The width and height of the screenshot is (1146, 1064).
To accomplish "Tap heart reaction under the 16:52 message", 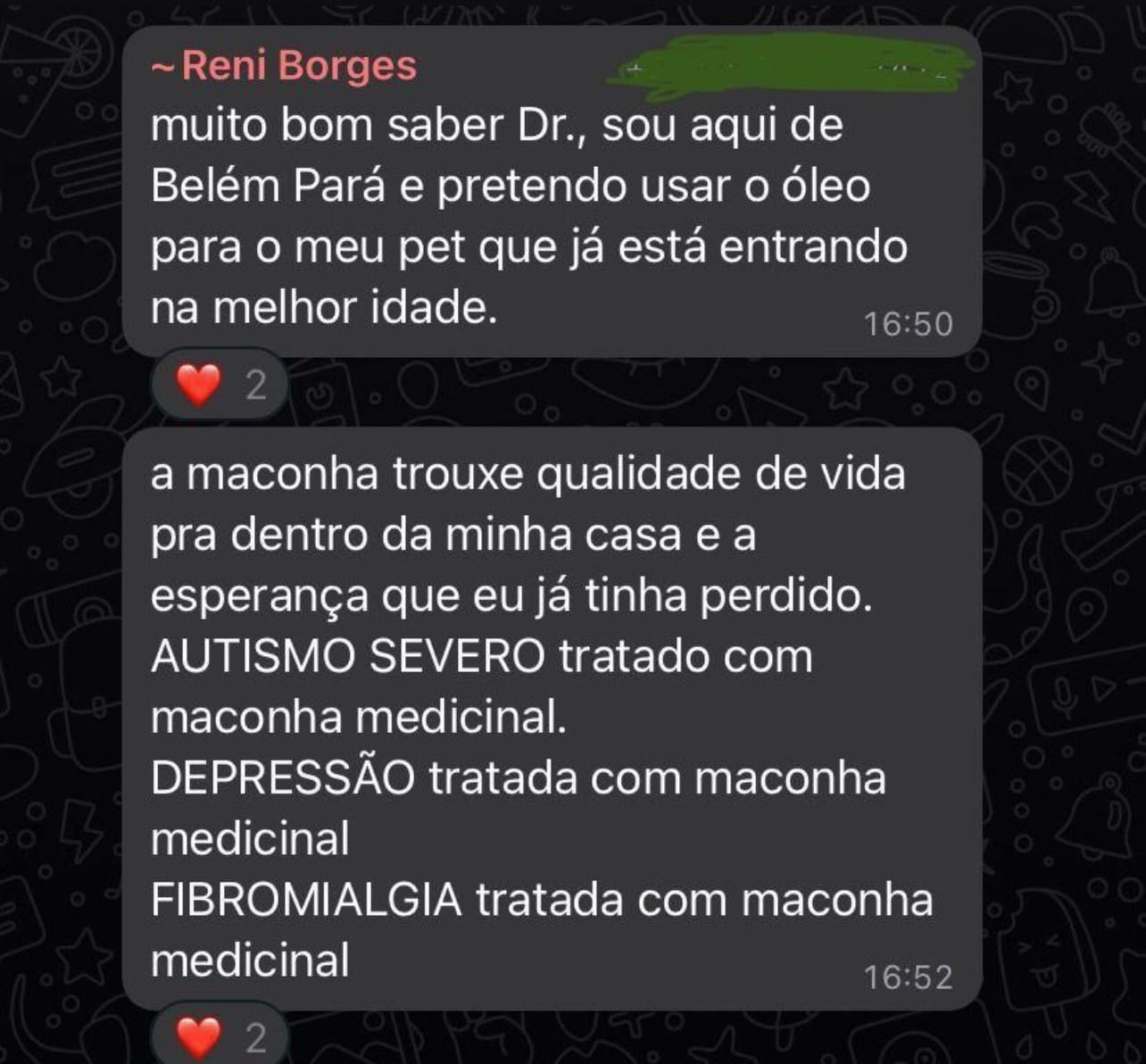I will point(220,1035).
